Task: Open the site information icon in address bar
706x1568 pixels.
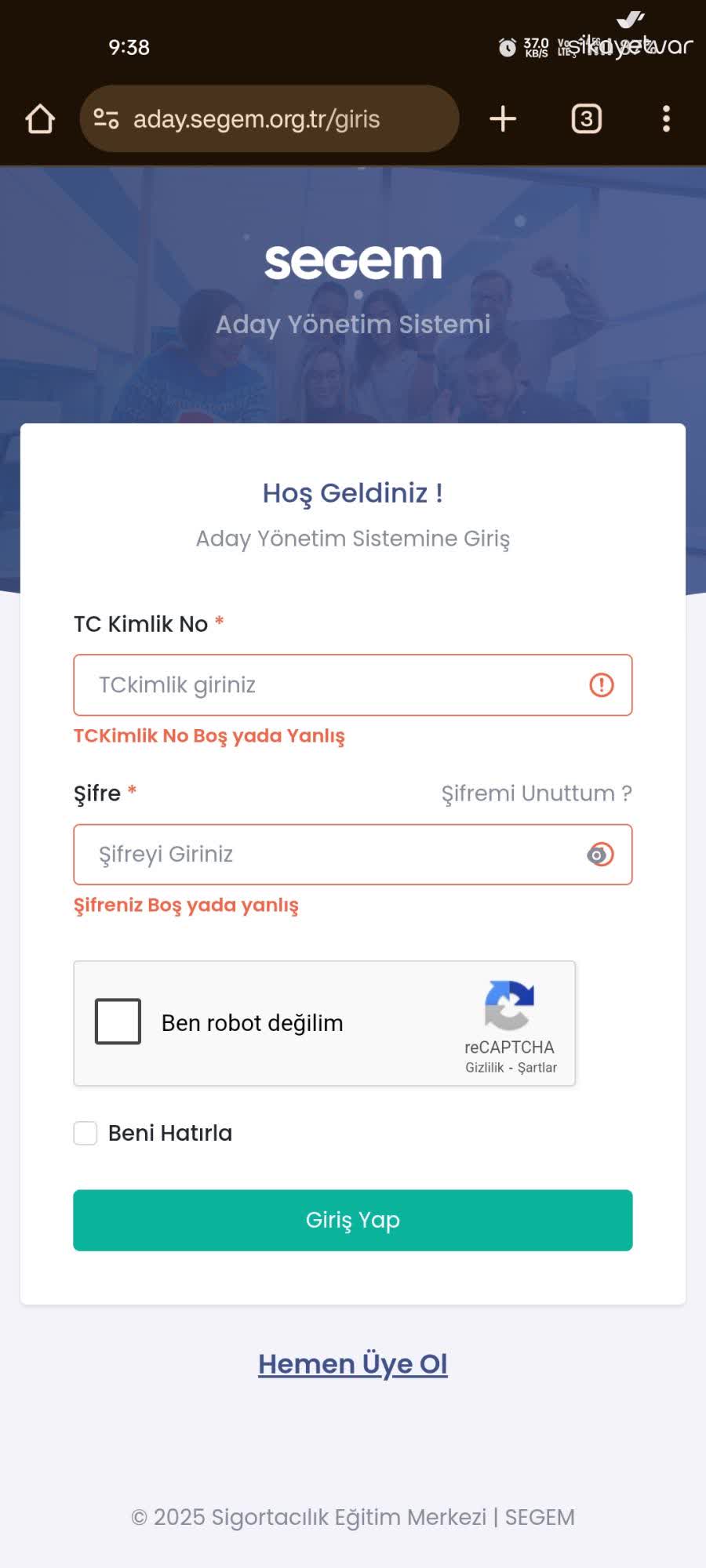Action: (x=106, y=118)
